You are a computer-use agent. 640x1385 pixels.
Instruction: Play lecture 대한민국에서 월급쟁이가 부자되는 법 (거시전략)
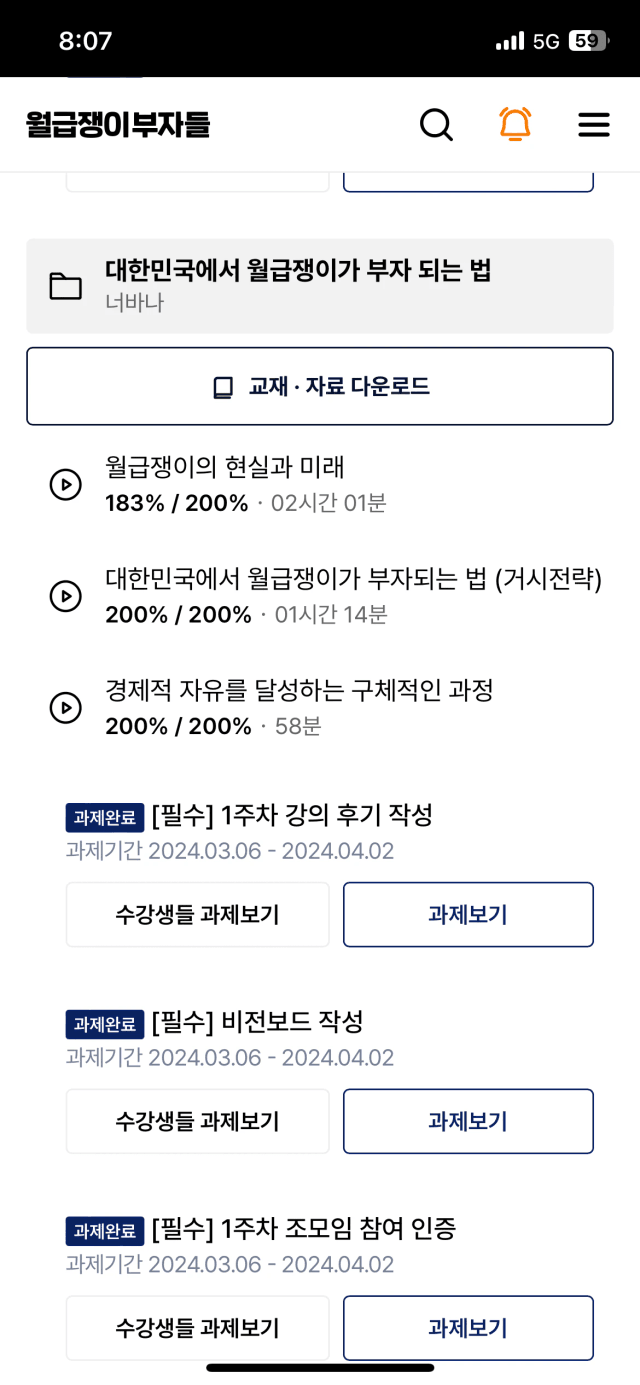pyautogui.click(x=65, y=597)
